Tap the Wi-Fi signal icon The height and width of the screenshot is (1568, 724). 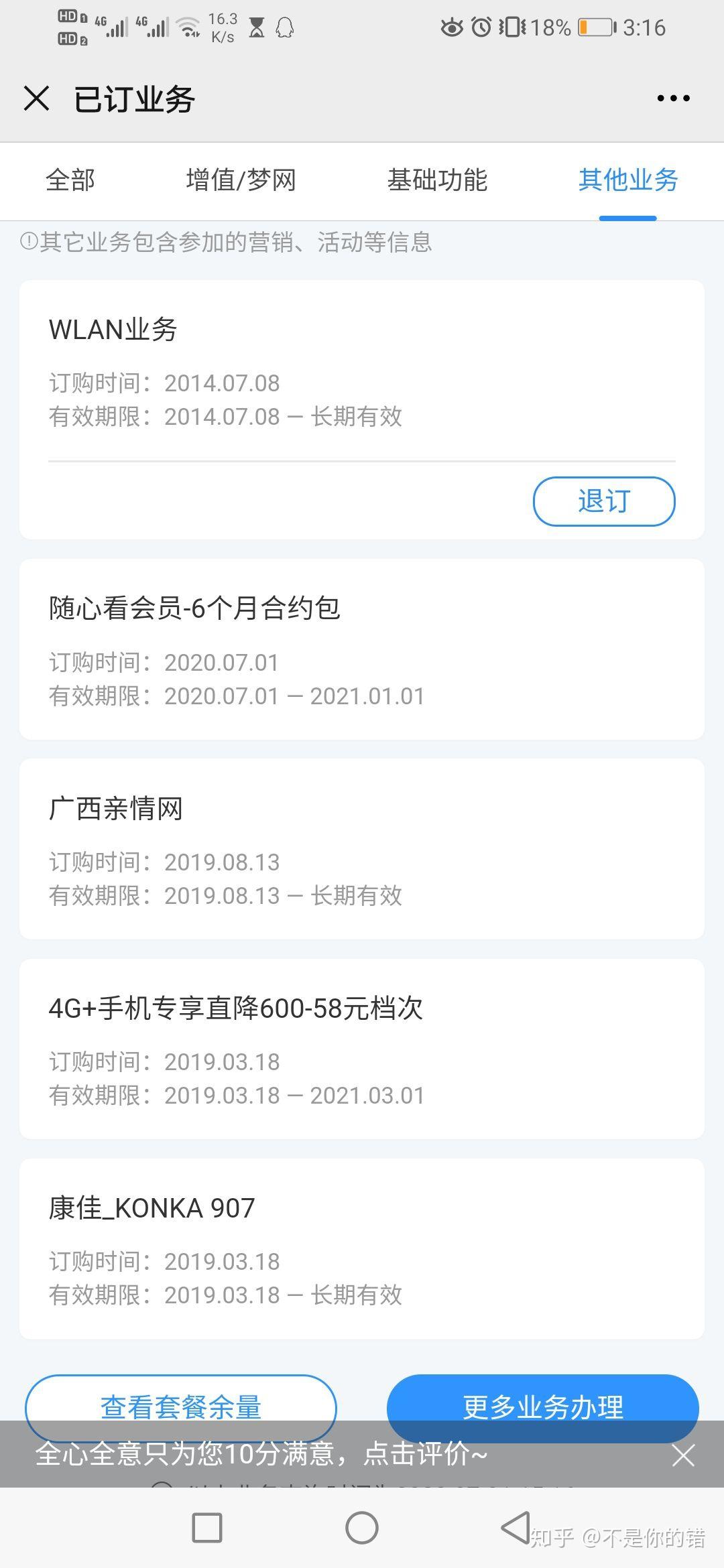tap(188, 27)
